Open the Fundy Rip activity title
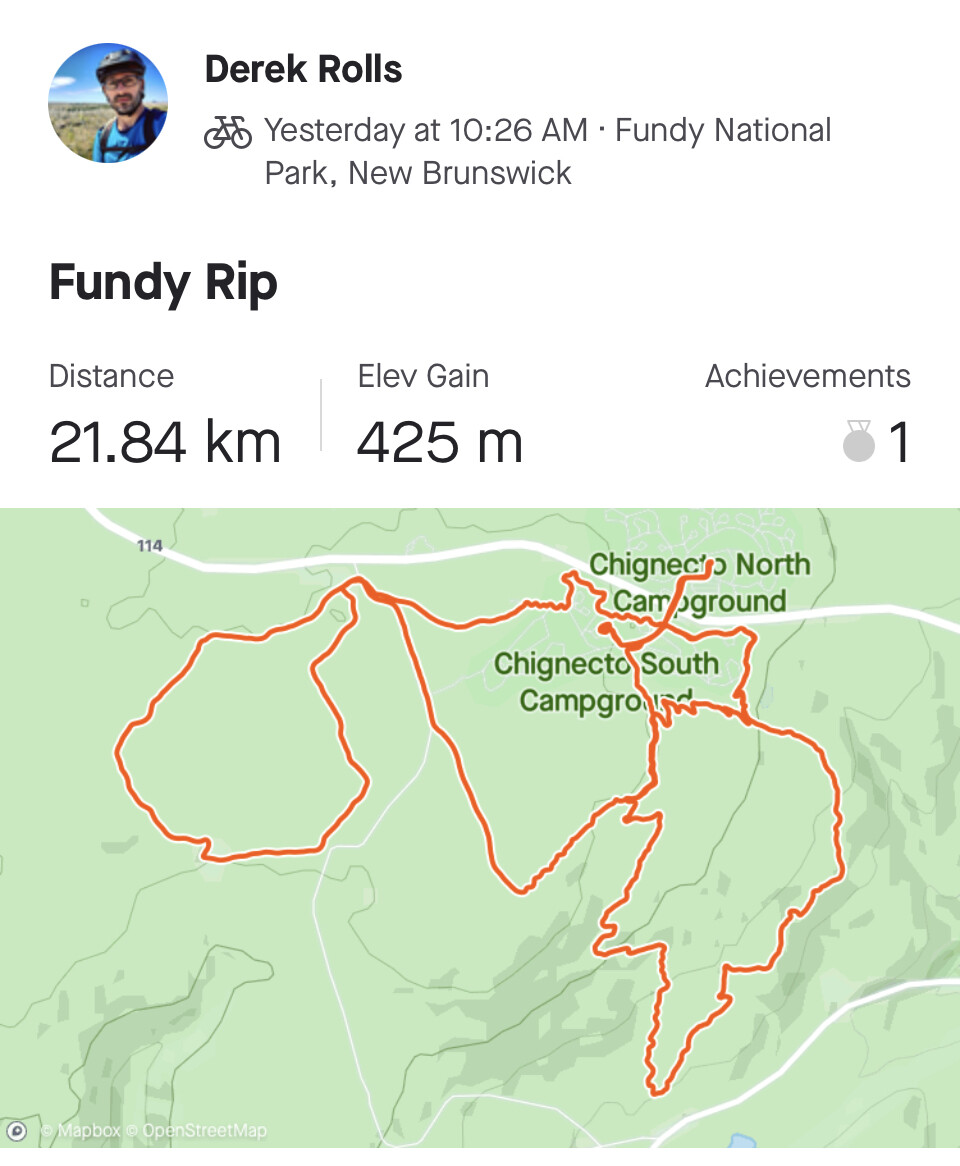The image size is (960, 1166). click(x=163, y=284)
